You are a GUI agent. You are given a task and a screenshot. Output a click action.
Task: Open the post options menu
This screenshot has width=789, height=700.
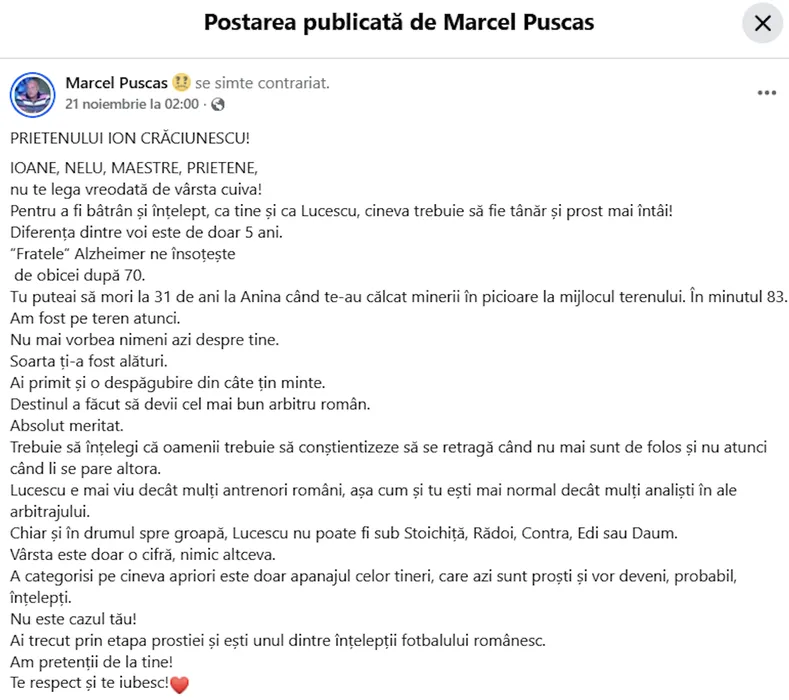[x=767, y=93]
